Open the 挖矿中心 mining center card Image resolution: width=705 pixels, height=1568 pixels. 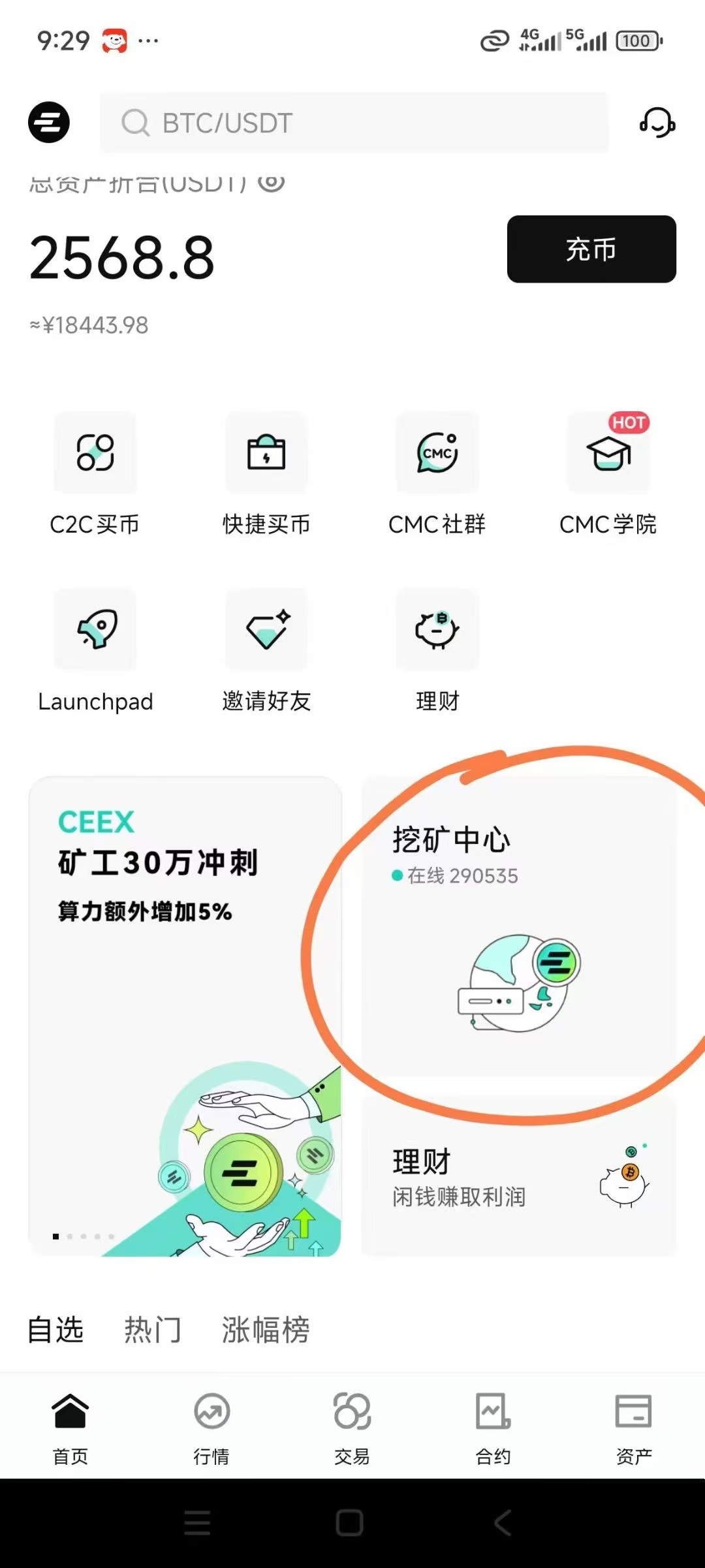(x=519, y=926)
